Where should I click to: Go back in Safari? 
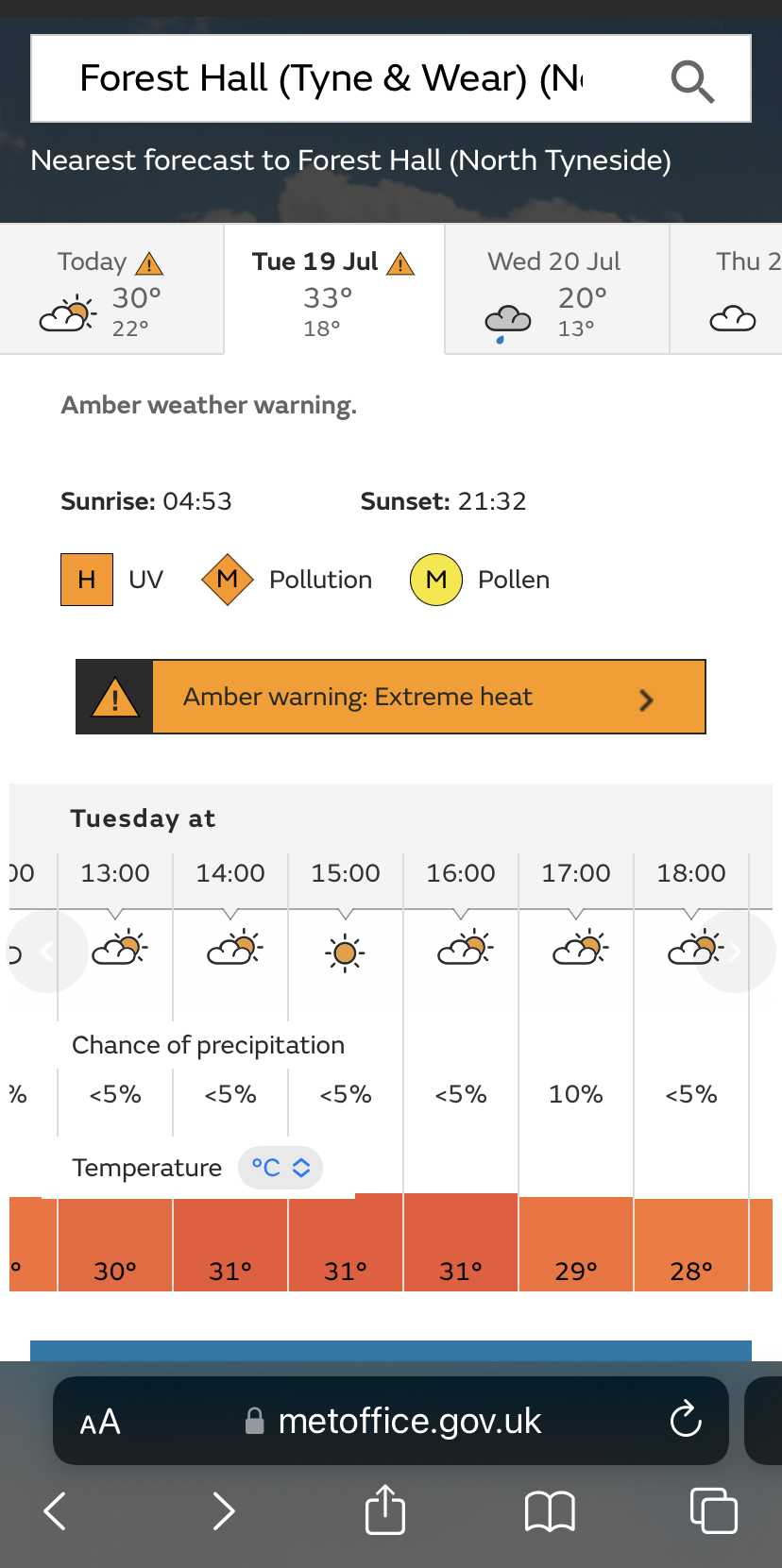(56, 1510)
